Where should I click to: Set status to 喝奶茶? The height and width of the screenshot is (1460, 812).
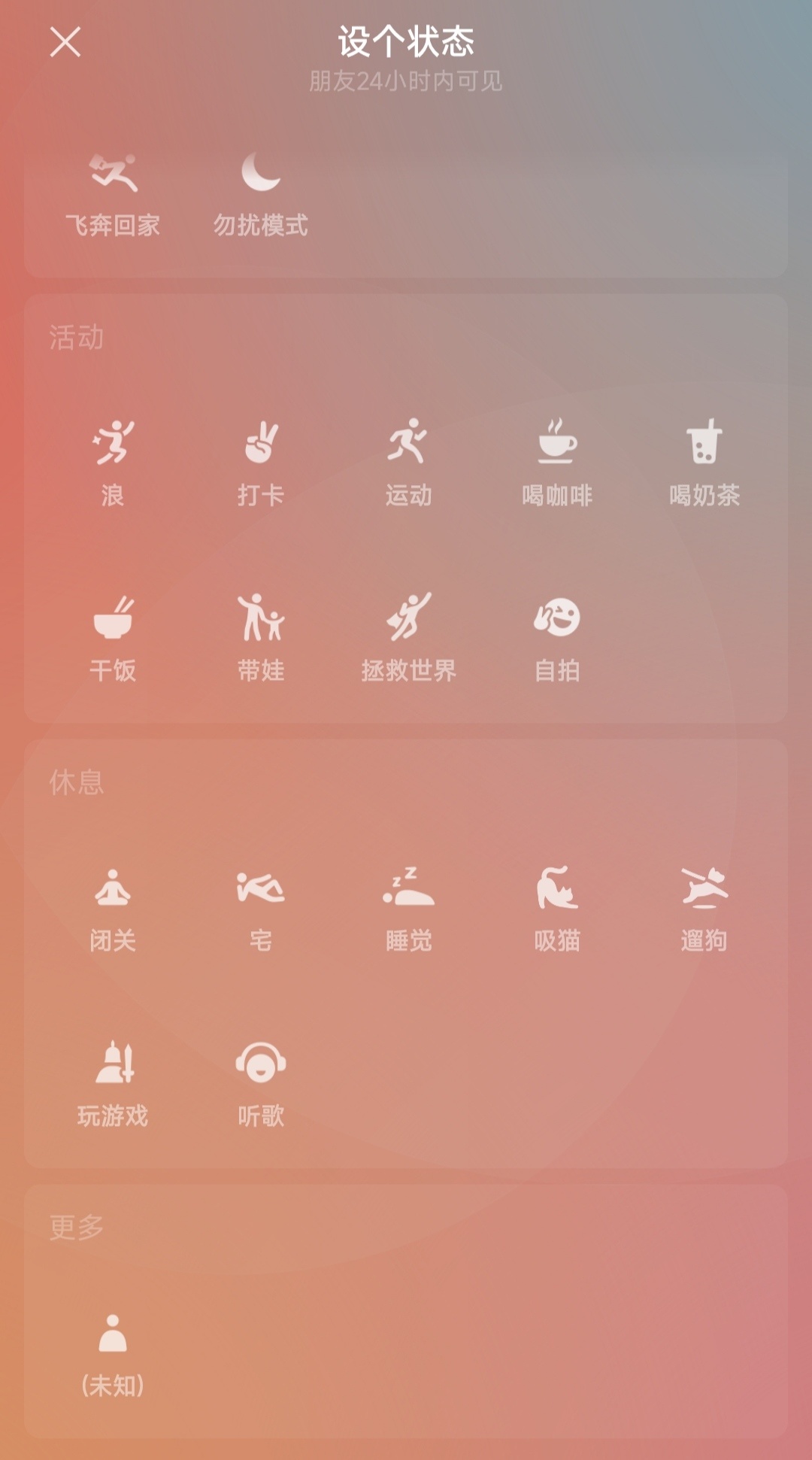pyautogui.click(x=704, y=463)
